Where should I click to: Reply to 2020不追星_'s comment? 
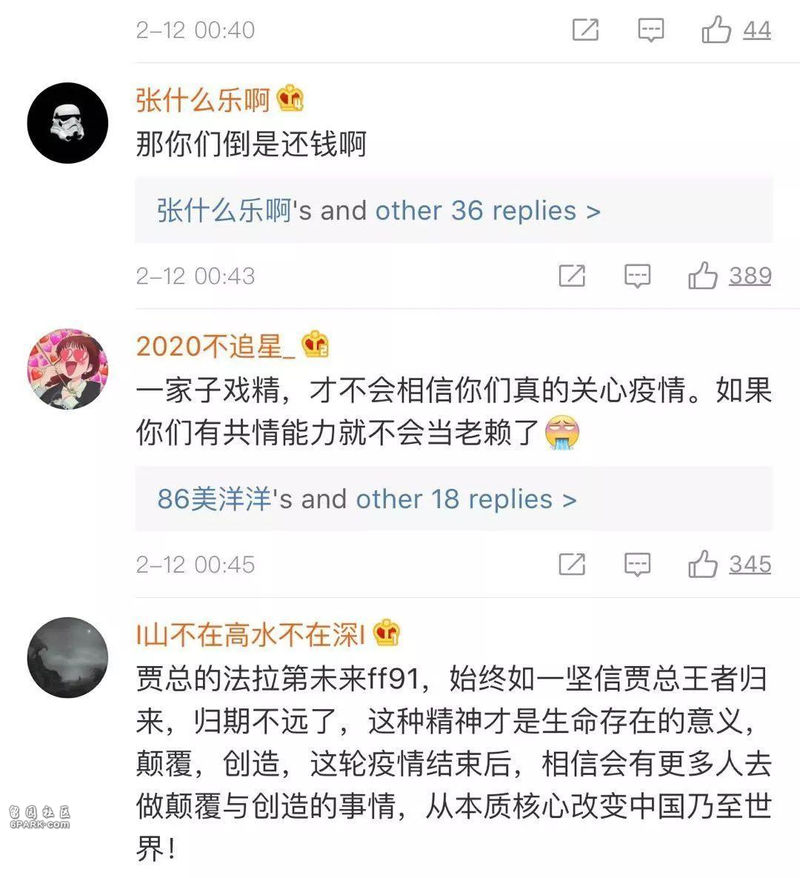click(x=638, y=565)
